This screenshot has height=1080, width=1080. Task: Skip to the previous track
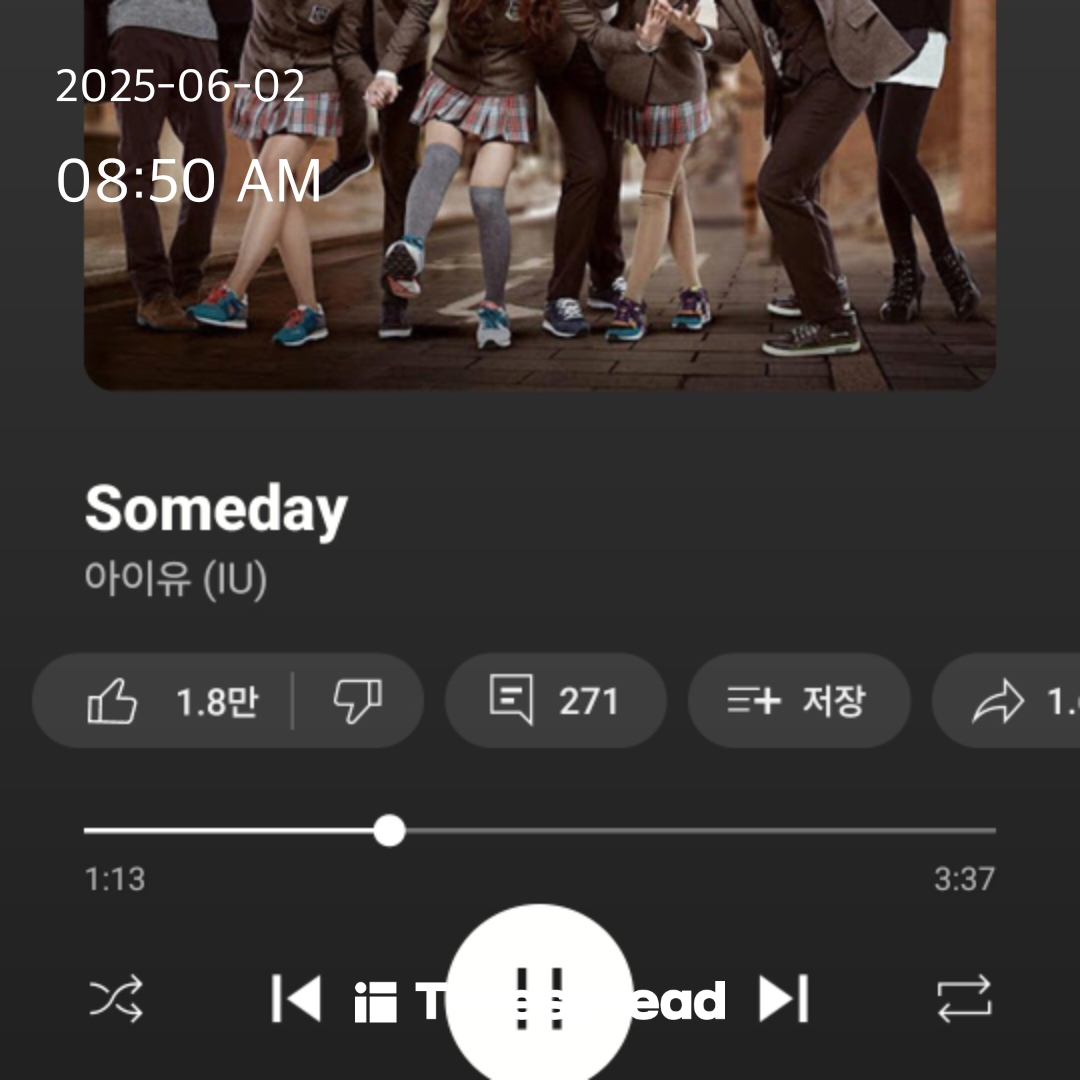296,999
